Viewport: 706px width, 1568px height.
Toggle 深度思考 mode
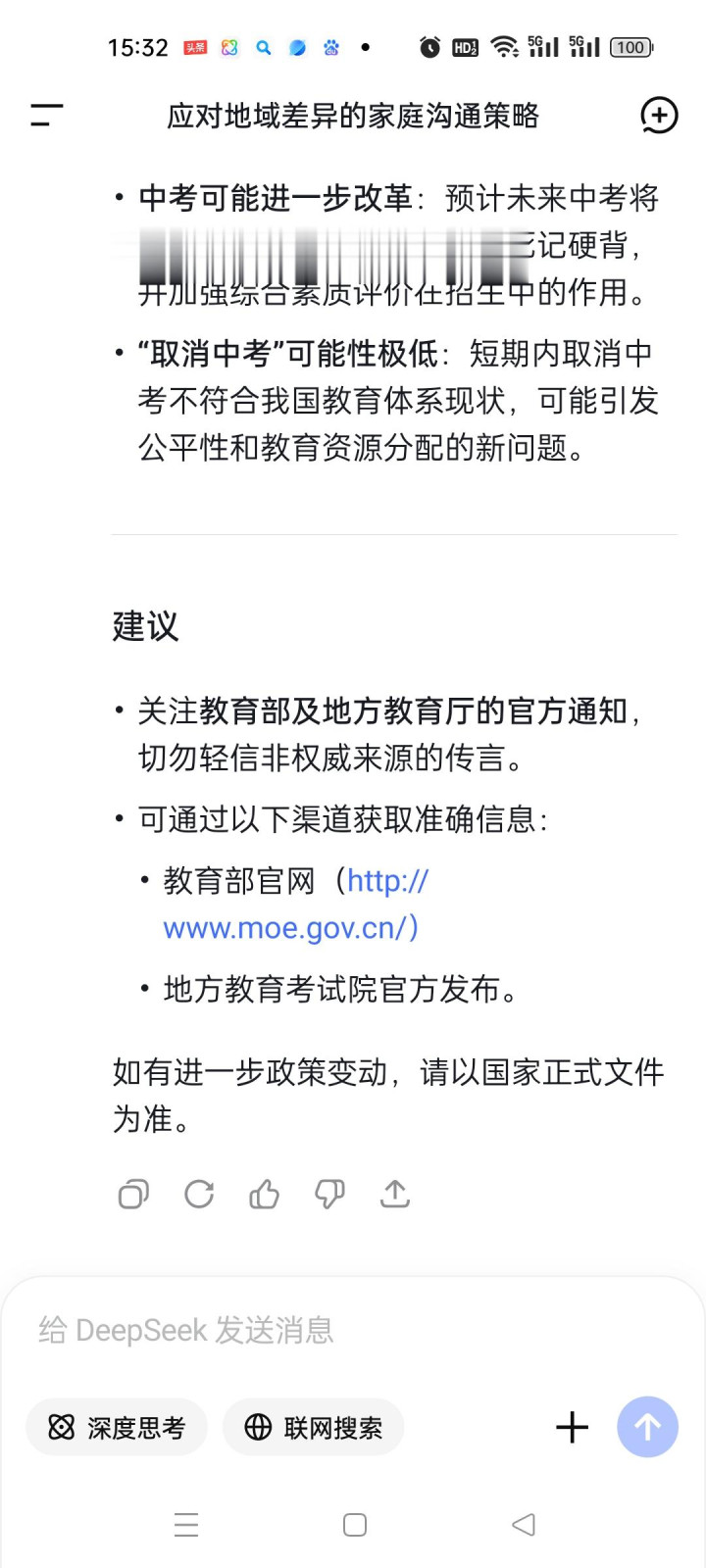[118, 1427]
